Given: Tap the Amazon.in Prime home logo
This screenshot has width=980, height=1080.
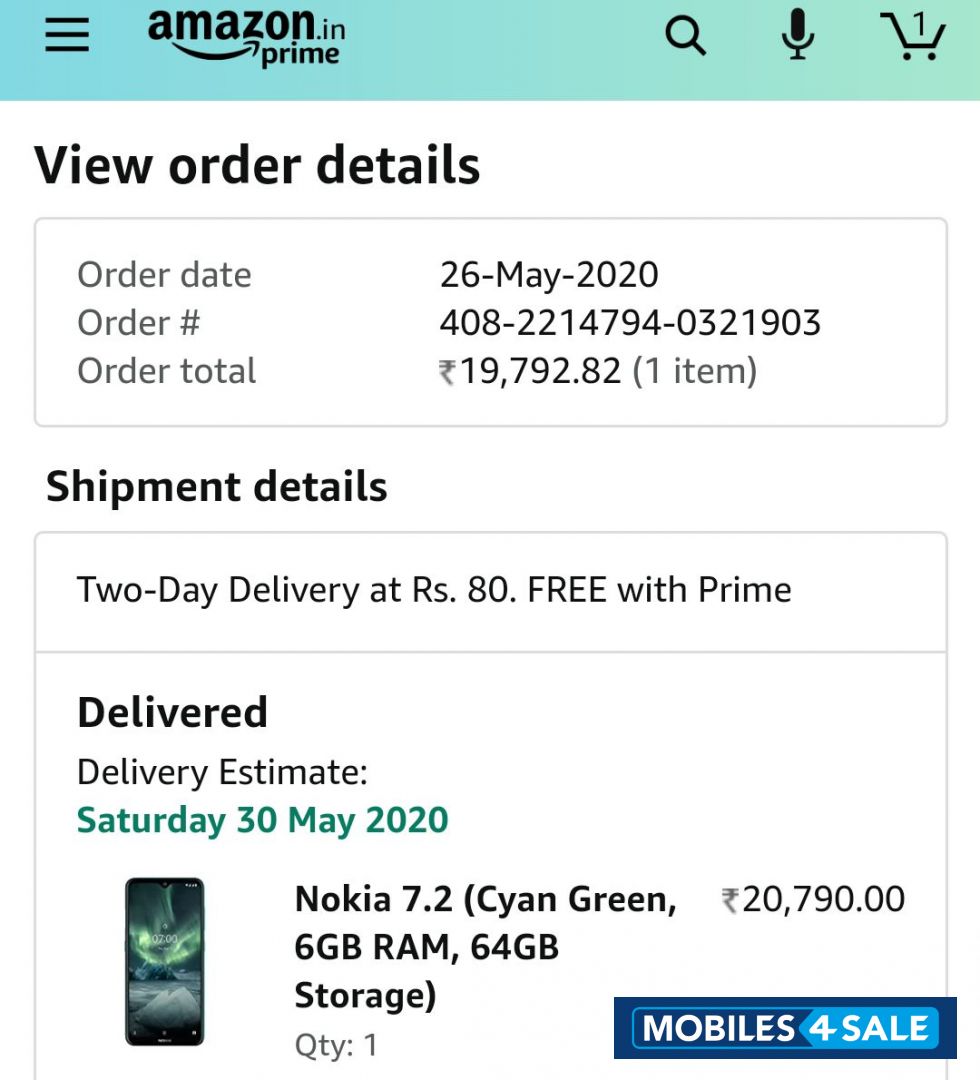Looking at the screenshot, I should point(247,37).
